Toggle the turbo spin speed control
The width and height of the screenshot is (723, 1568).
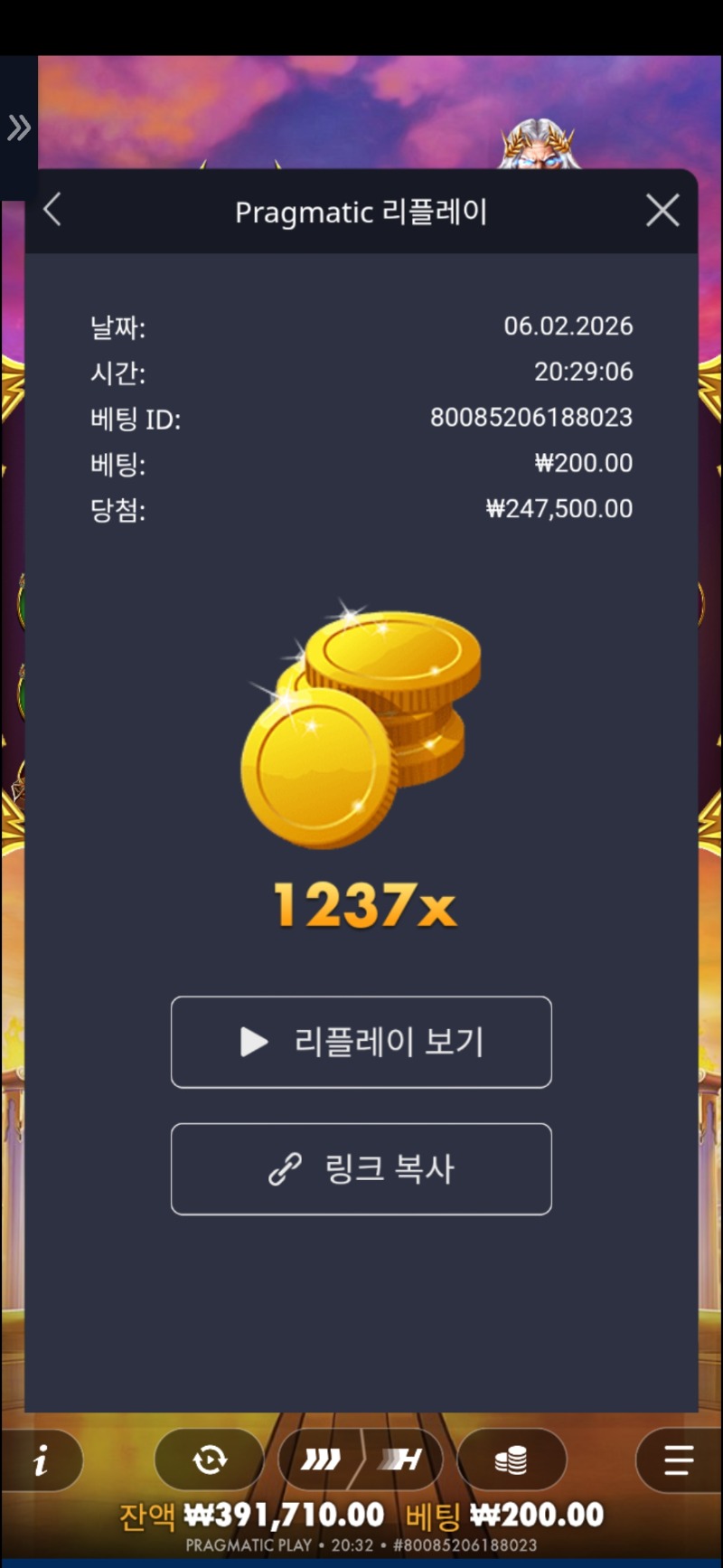point(361,1459)
